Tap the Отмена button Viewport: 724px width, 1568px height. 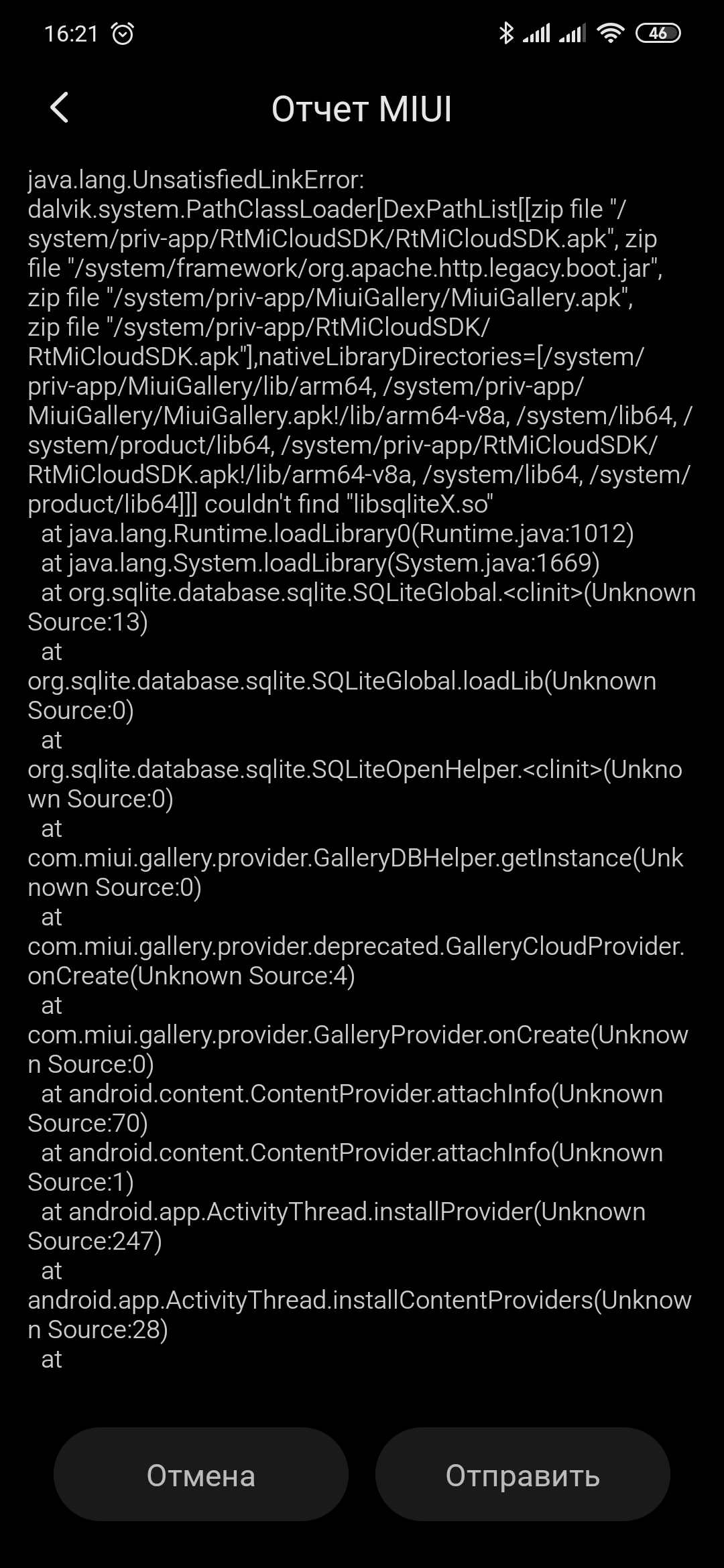201,1476
